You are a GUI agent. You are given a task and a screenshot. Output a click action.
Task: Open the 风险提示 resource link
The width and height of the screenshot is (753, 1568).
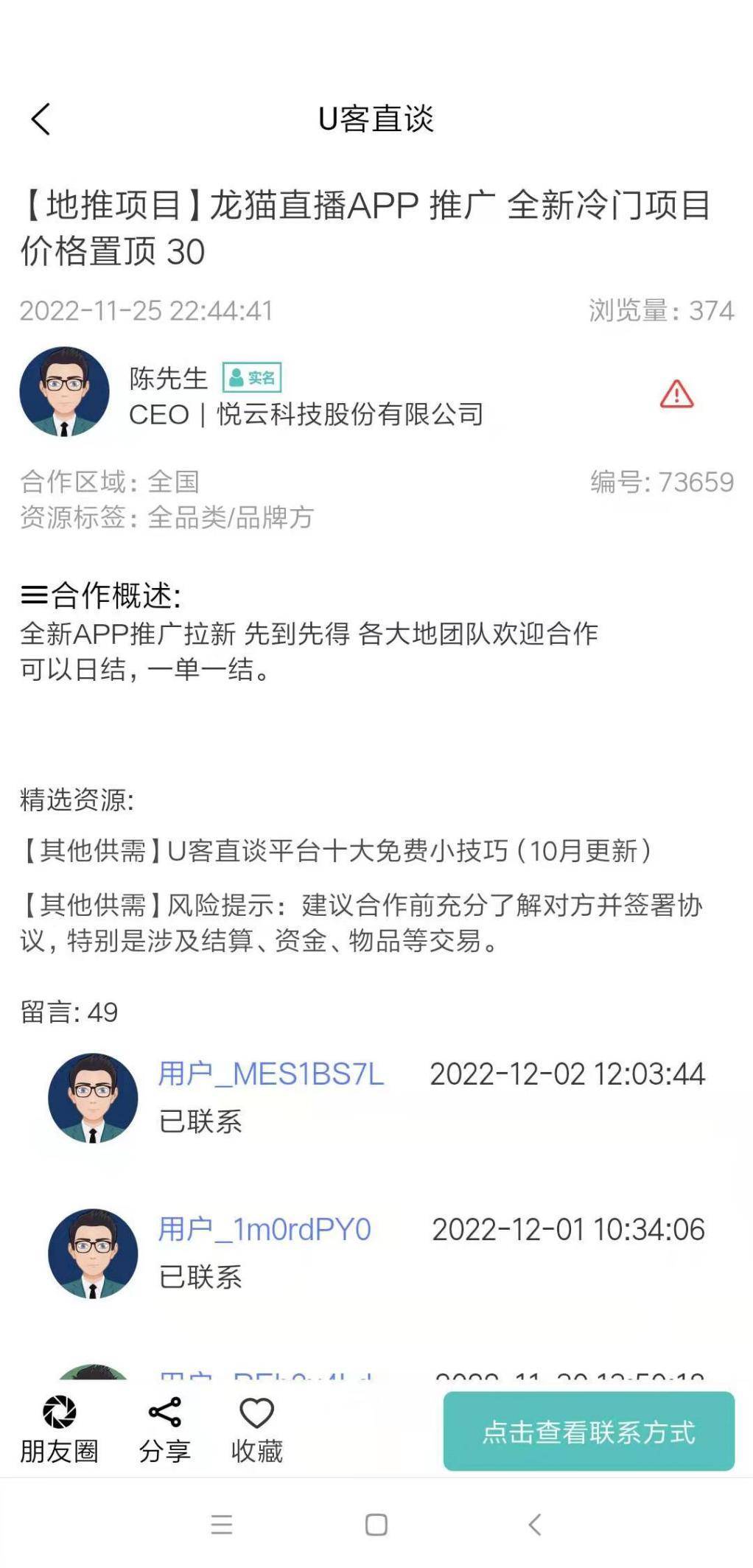[361, 923]
